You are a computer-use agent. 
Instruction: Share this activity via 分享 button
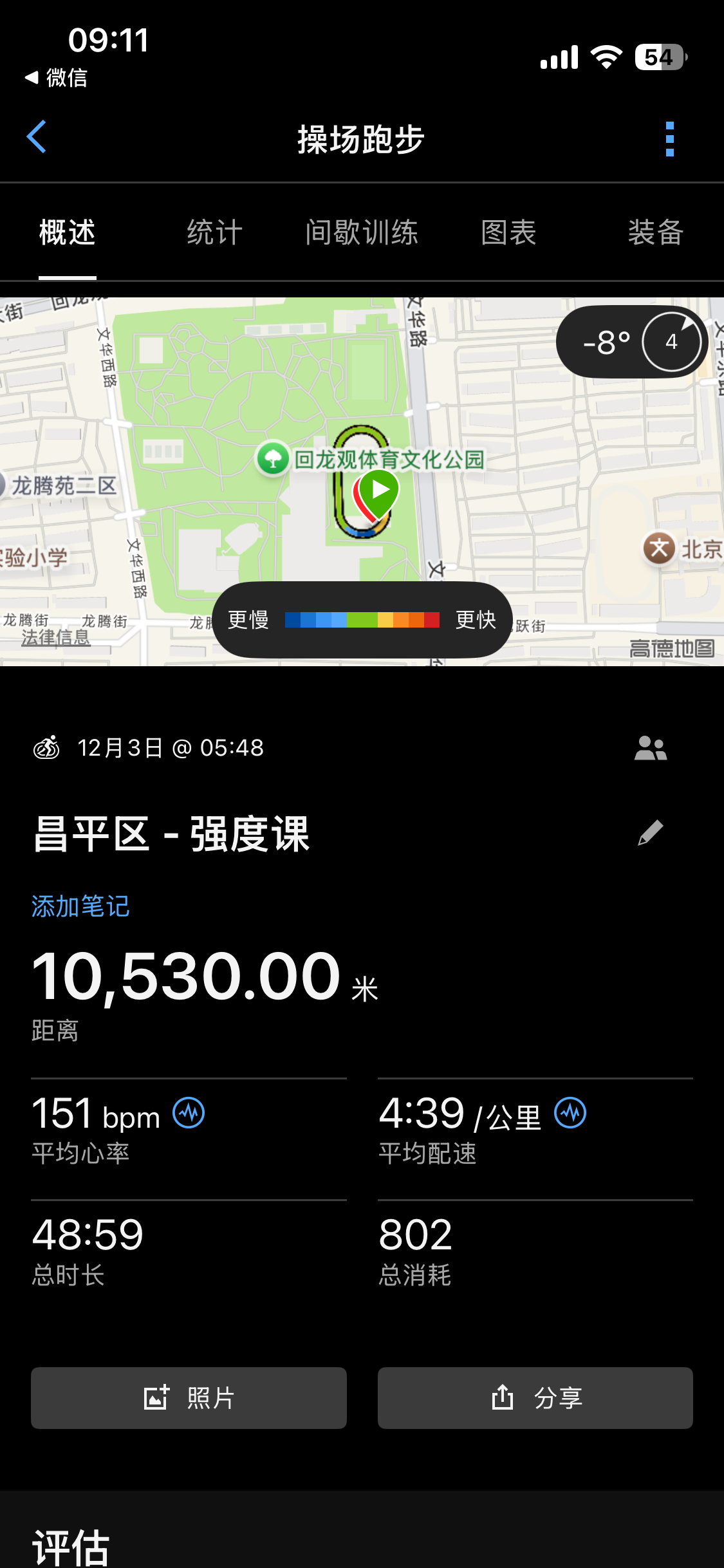coord(535,1398)
